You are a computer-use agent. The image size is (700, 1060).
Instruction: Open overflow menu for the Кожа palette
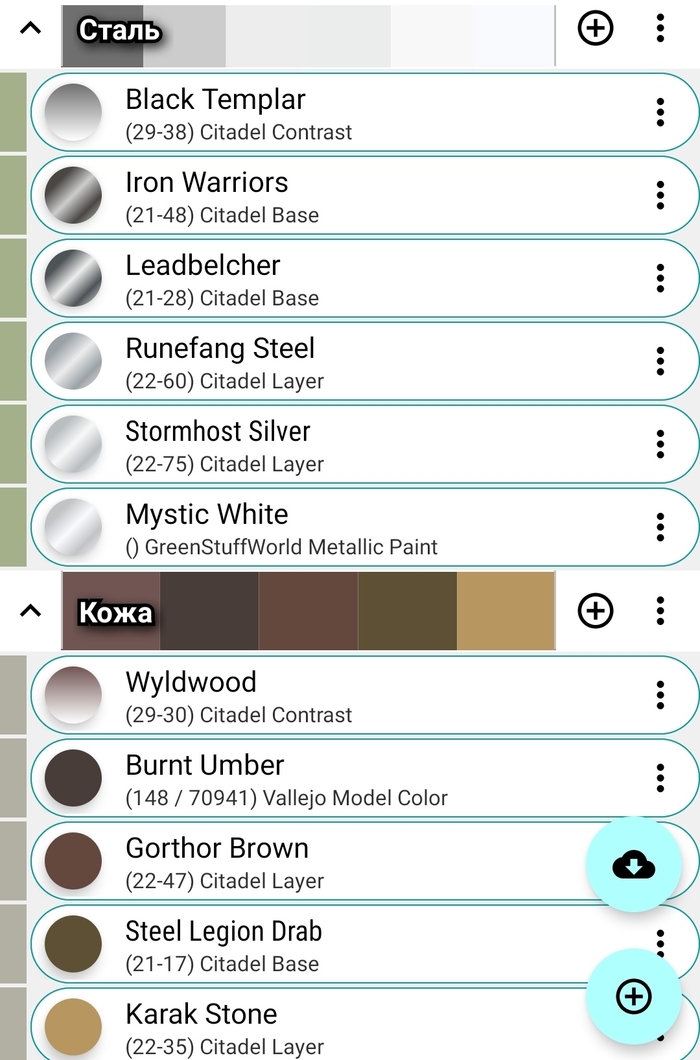(x=660, y=611)
